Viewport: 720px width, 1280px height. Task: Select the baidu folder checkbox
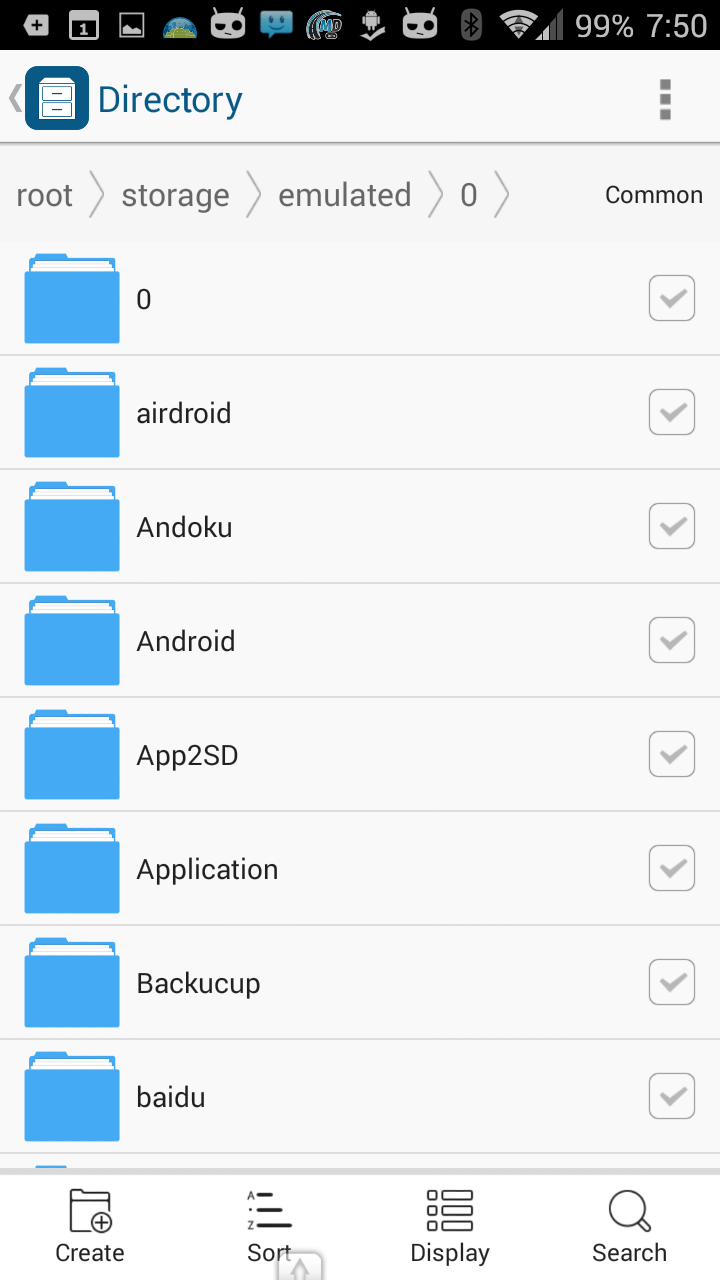(672, 1096)
